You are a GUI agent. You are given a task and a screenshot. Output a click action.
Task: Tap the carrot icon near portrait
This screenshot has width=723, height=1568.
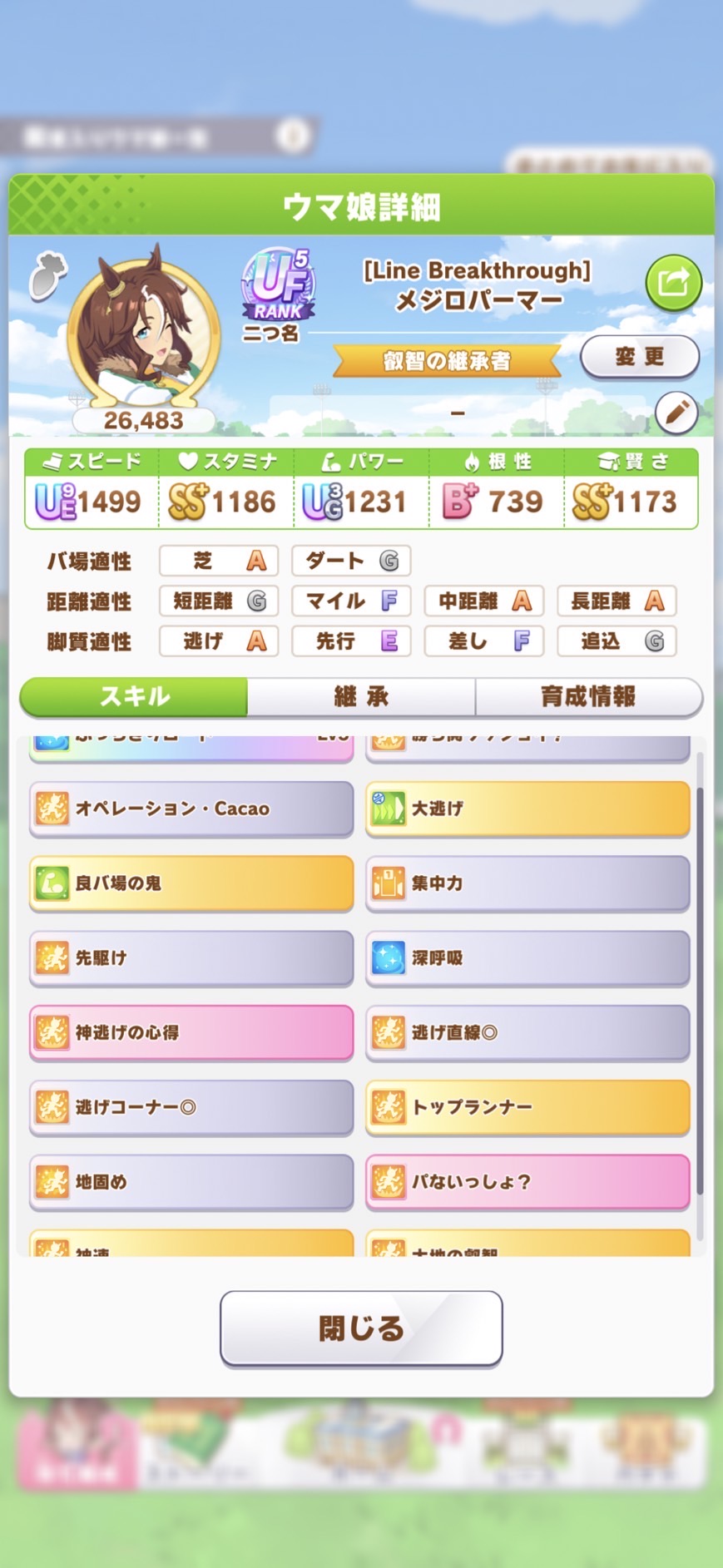[47, 275]
